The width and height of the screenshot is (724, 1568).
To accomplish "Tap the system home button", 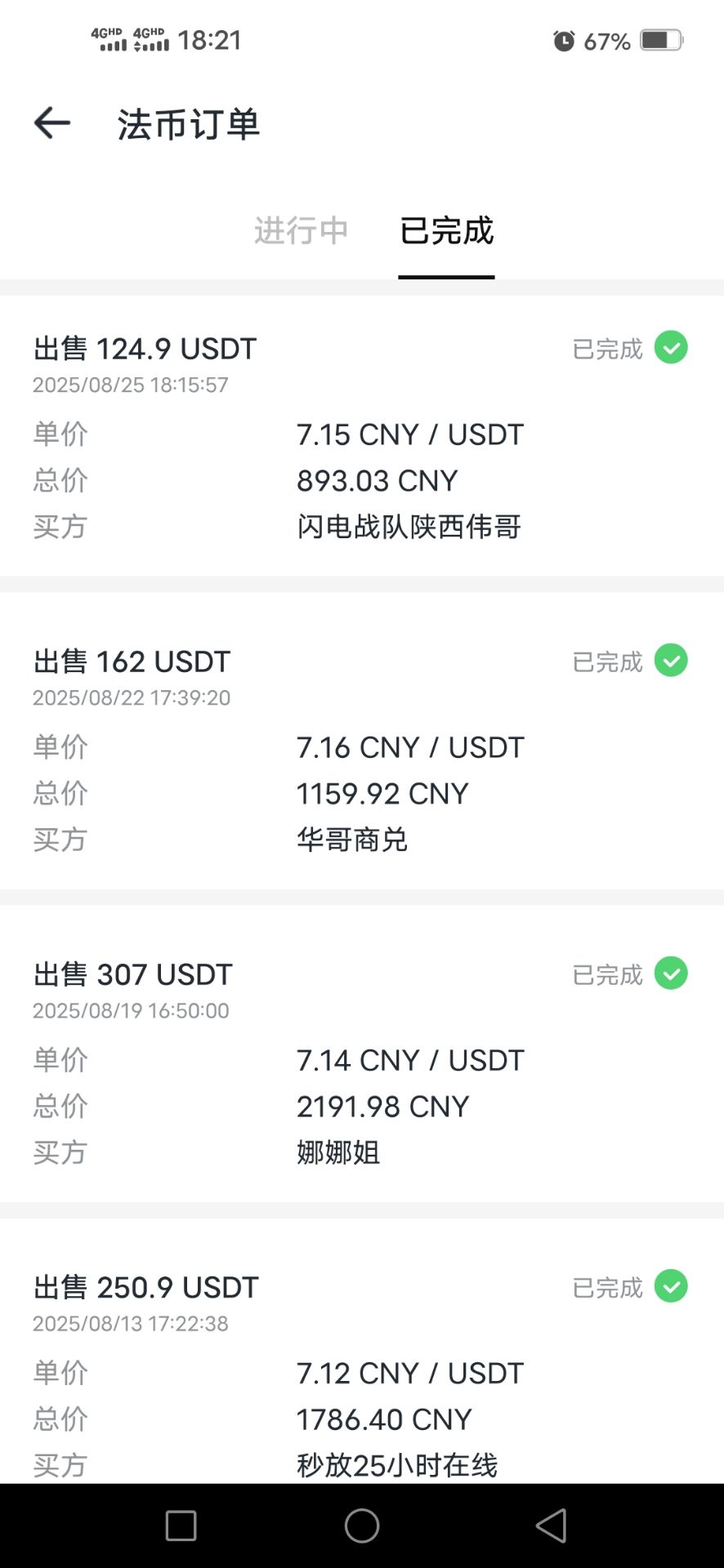I will [362, 1526].
